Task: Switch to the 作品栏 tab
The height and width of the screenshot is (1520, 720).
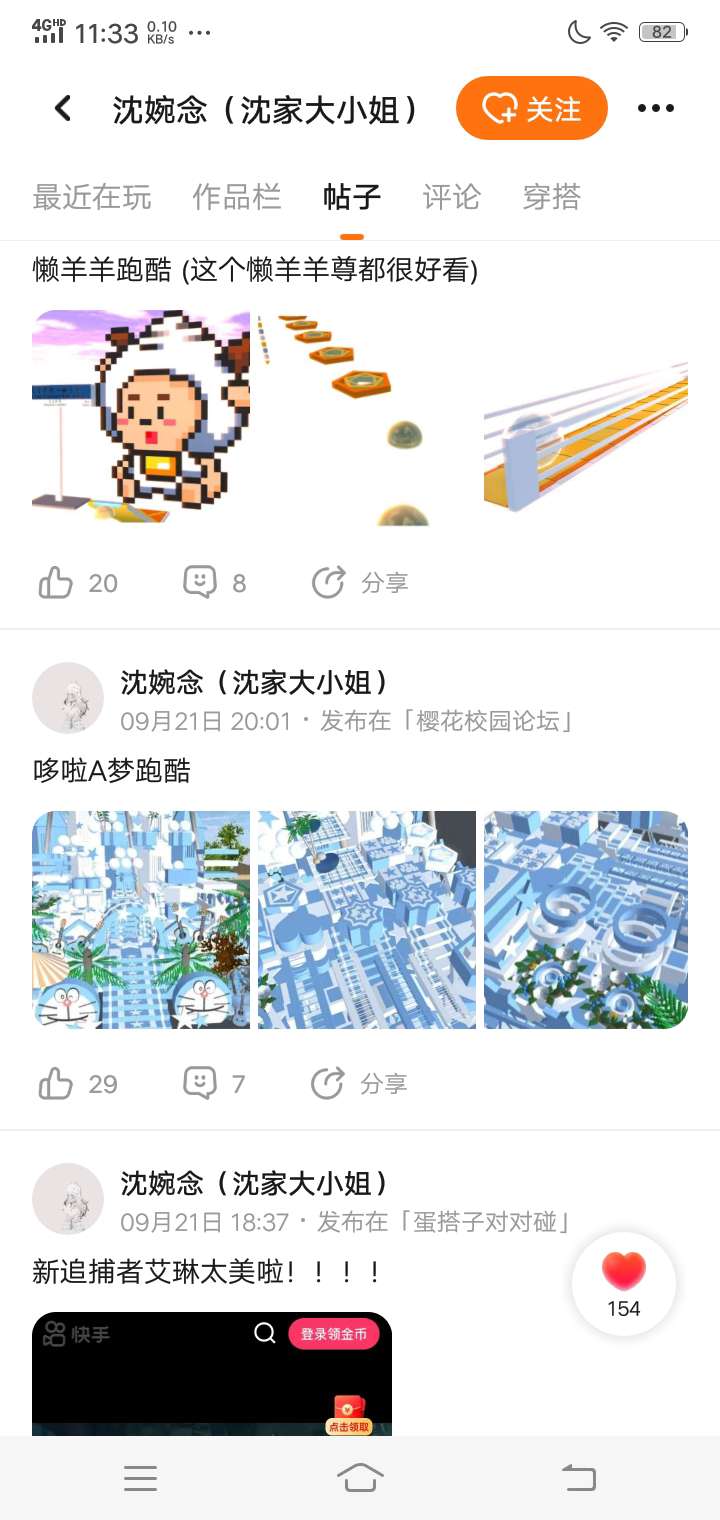Action: (x=236, y=197)
